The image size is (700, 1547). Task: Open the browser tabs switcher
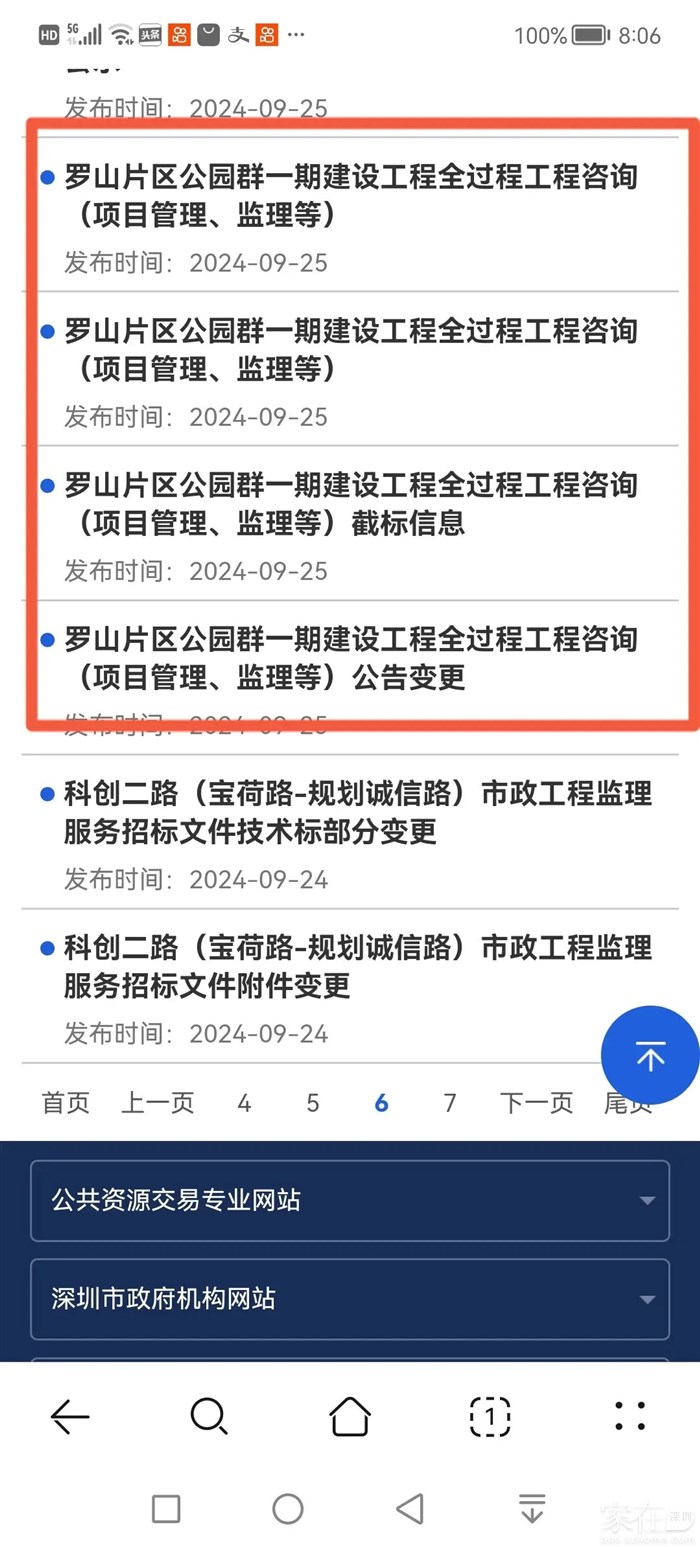[490, 1416]
